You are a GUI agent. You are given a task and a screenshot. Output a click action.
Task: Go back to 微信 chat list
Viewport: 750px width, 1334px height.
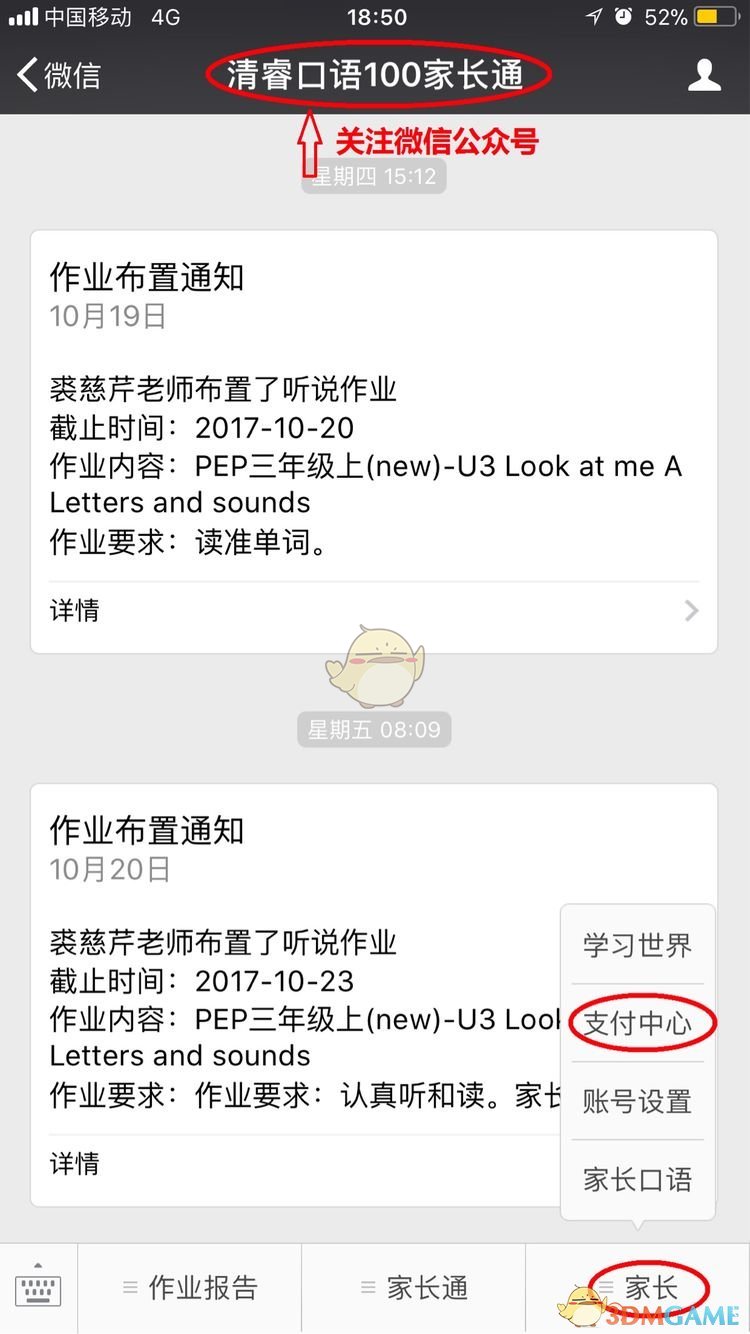point(60,75)
